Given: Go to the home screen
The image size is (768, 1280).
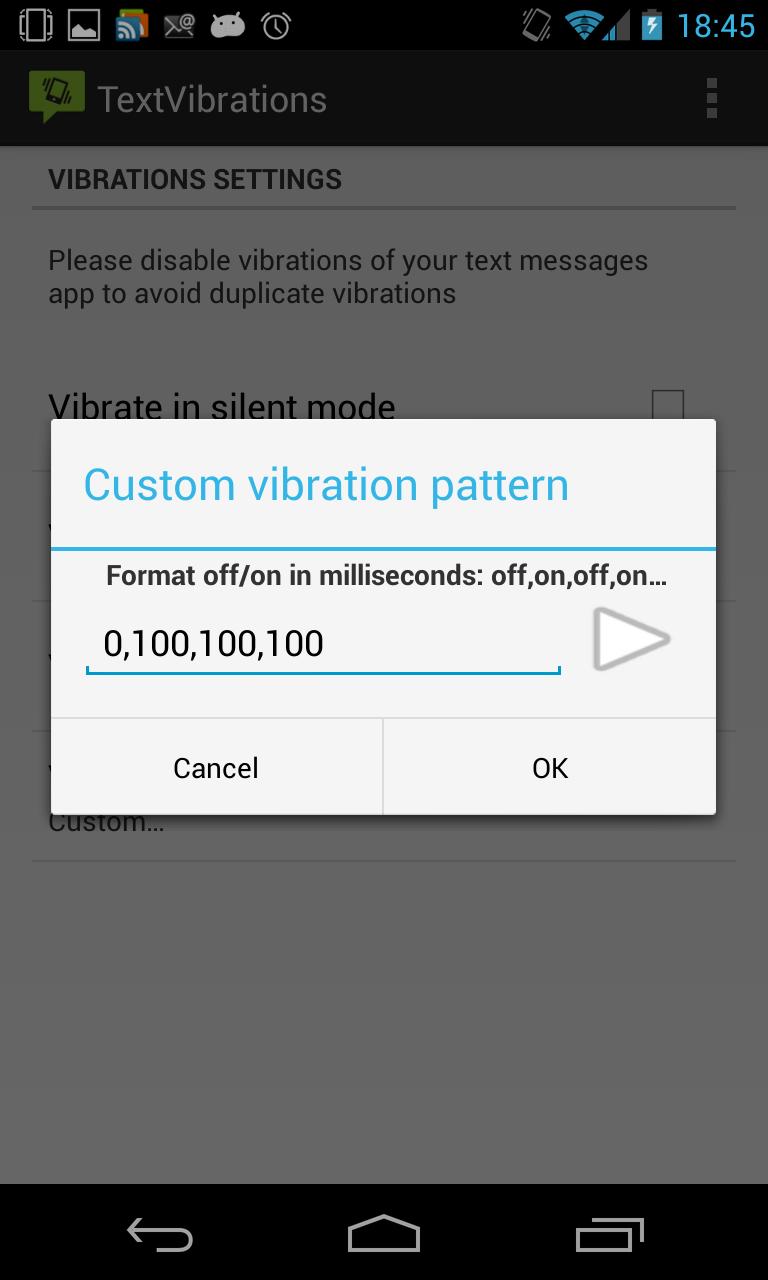Looking at the screenshot, I should tap(384, 1234).
